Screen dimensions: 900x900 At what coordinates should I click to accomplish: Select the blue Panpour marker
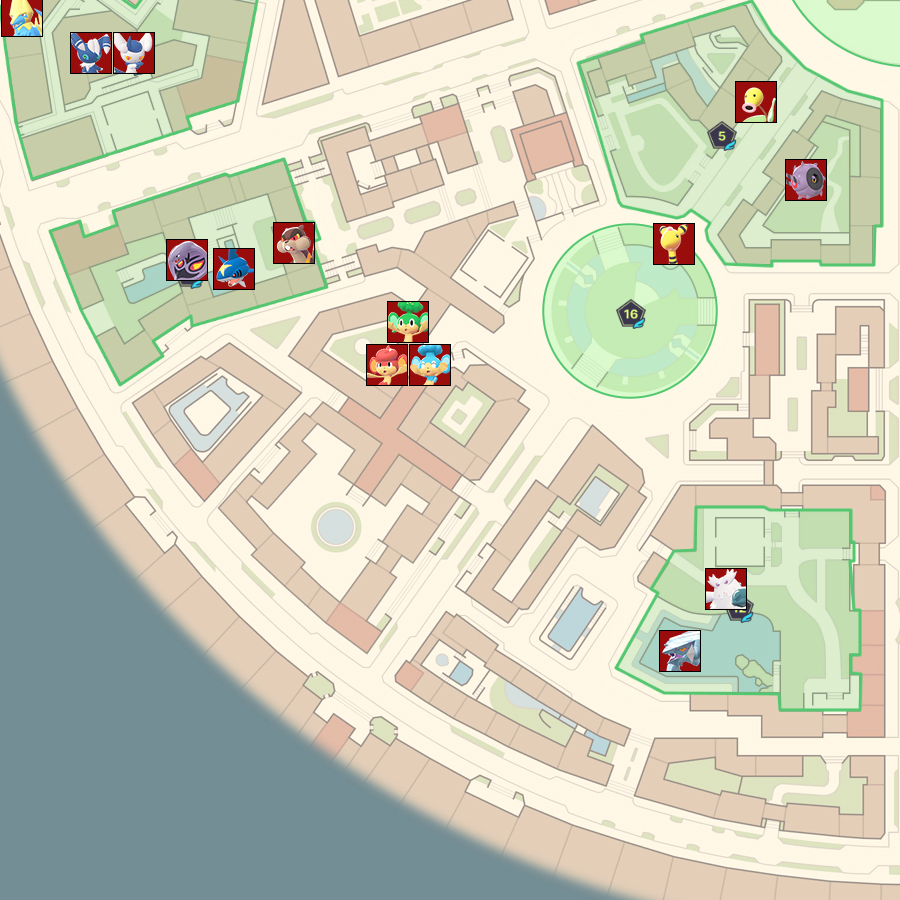[430, 365]
